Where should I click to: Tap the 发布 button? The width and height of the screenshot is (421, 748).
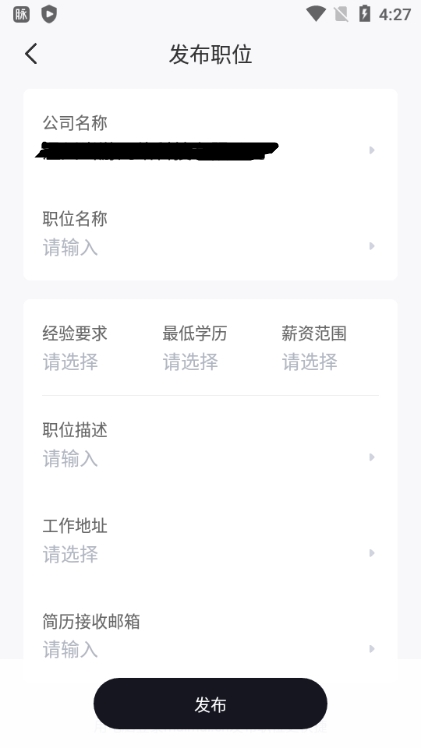[x=210, y=704]
